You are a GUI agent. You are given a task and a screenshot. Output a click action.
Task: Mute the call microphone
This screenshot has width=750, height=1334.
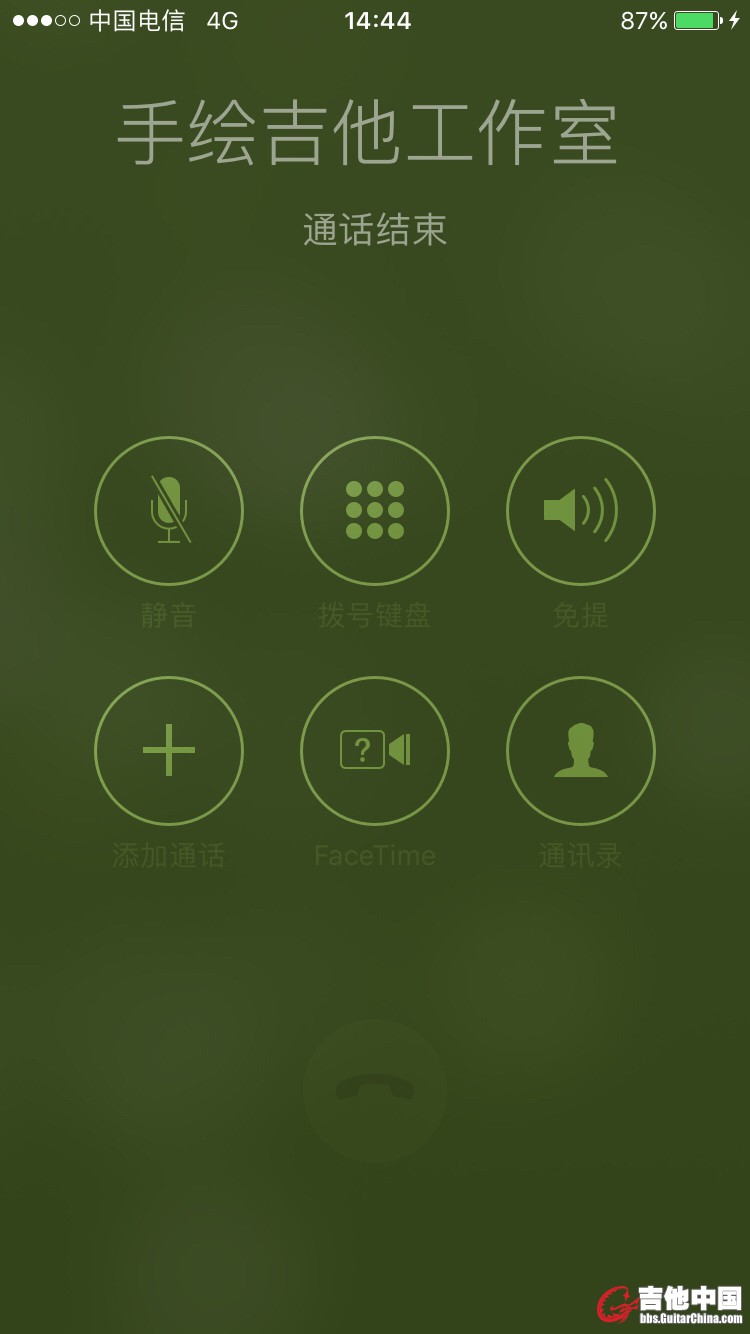point(169,511)
